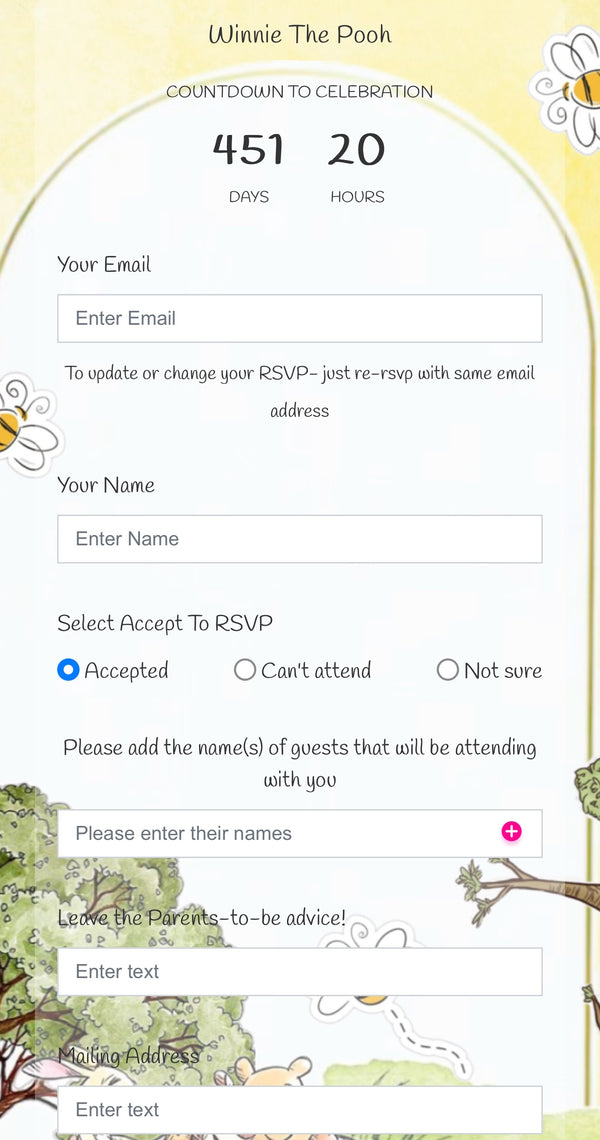The image size is (600, 1140).
Task: Mark RSVP as Not sure
Action: pos(448,670)
